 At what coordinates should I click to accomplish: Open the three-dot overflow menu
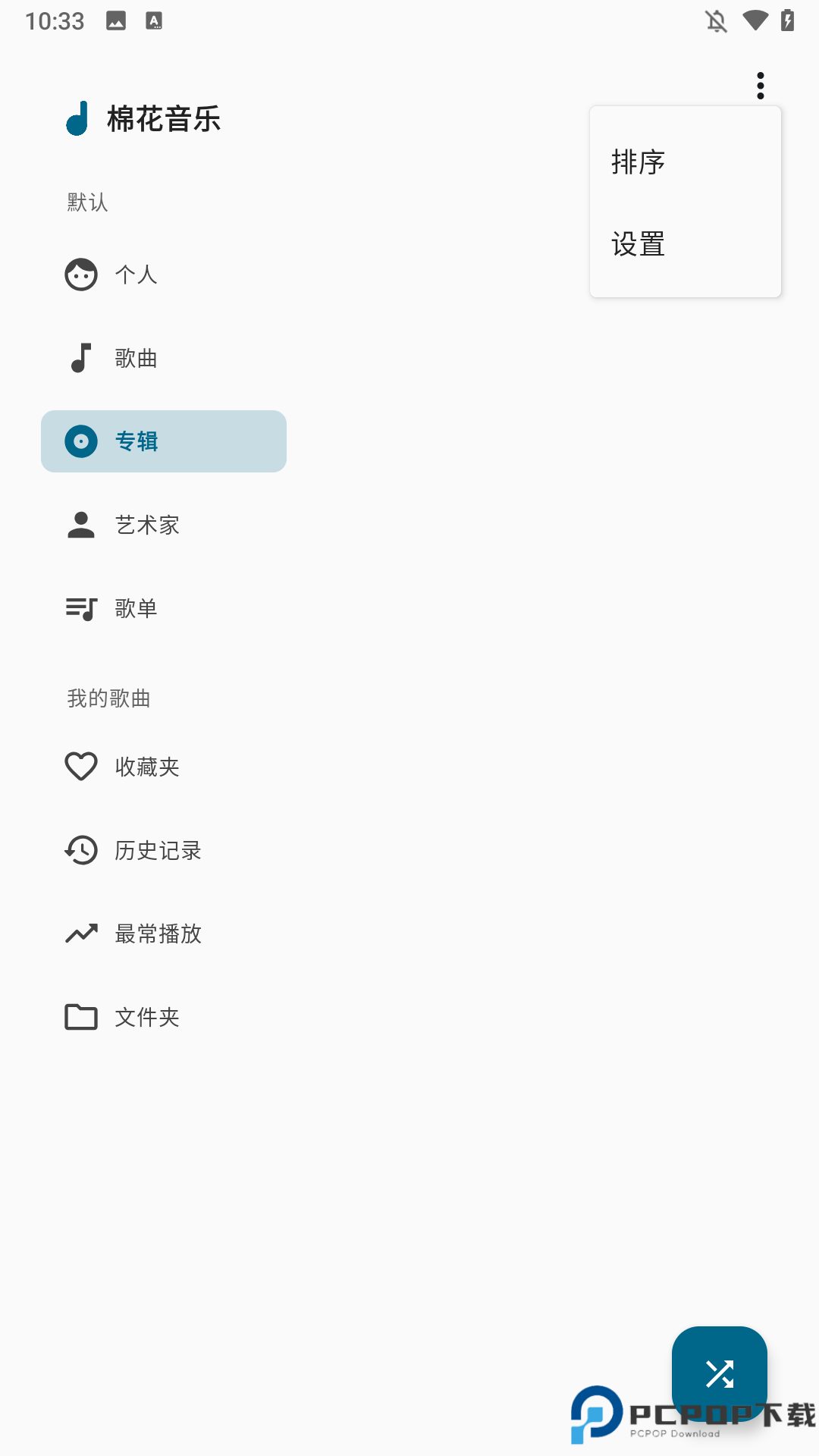click(x=760, y=85)
